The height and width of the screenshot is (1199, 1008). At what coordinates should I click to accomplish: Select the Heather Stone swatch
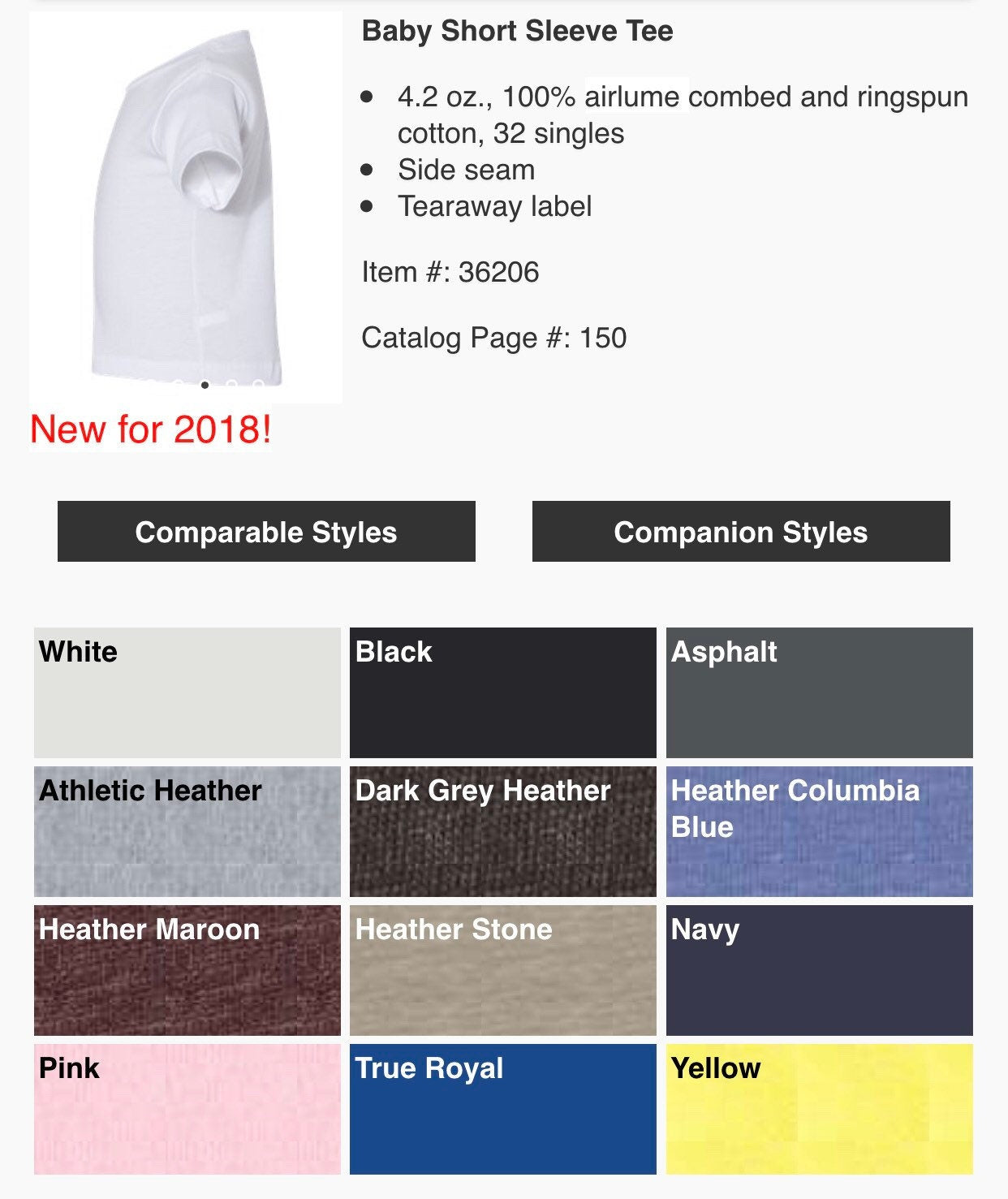pyautogui.click(x=502, y=970)
